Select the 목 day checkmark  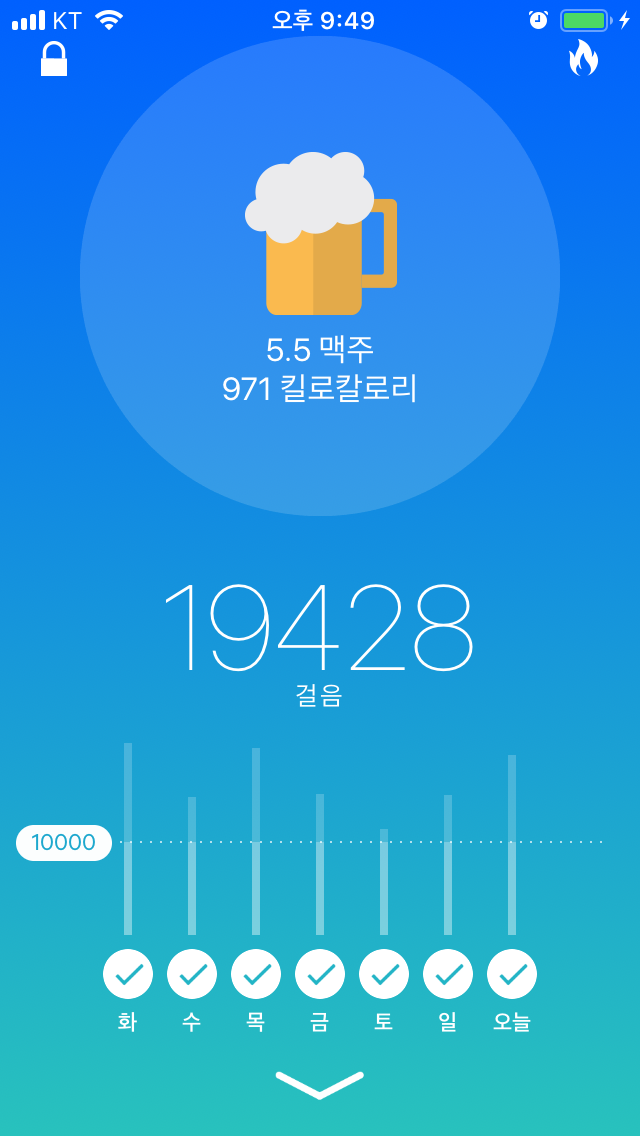[x=256, y=974]
